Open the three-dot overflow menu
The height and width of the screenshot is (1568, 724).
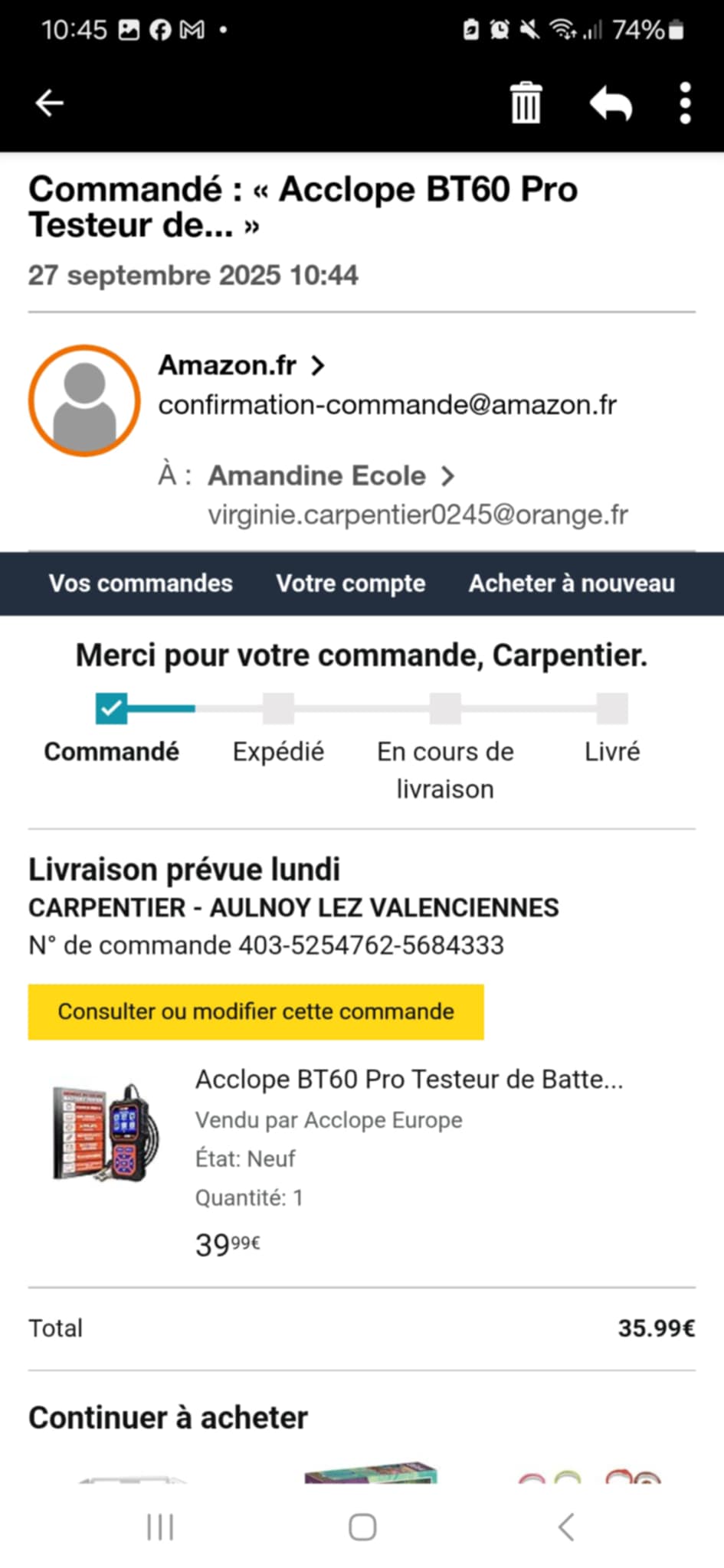tap(685, 103)
